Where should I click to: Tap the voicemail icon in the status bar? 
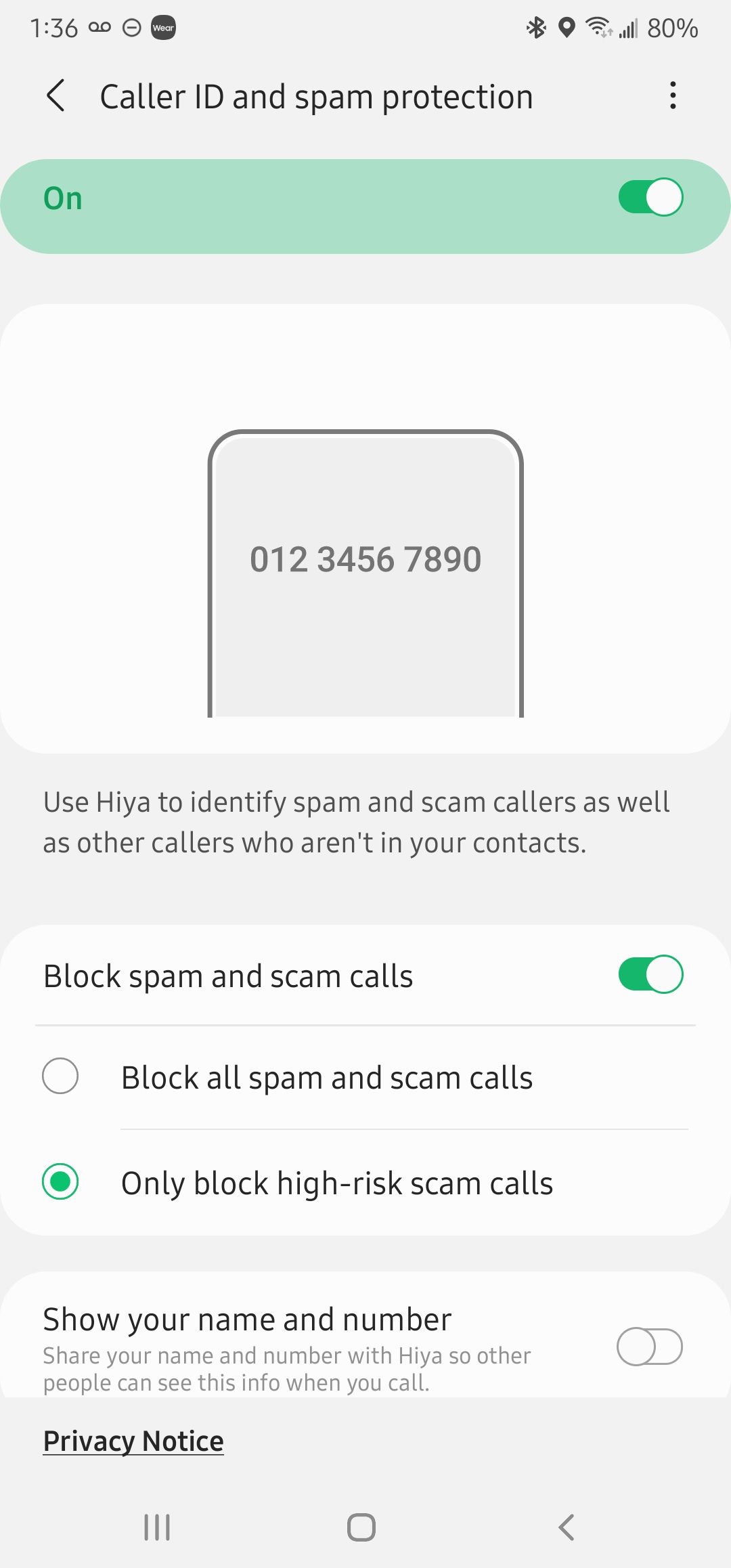coord(100,26)
